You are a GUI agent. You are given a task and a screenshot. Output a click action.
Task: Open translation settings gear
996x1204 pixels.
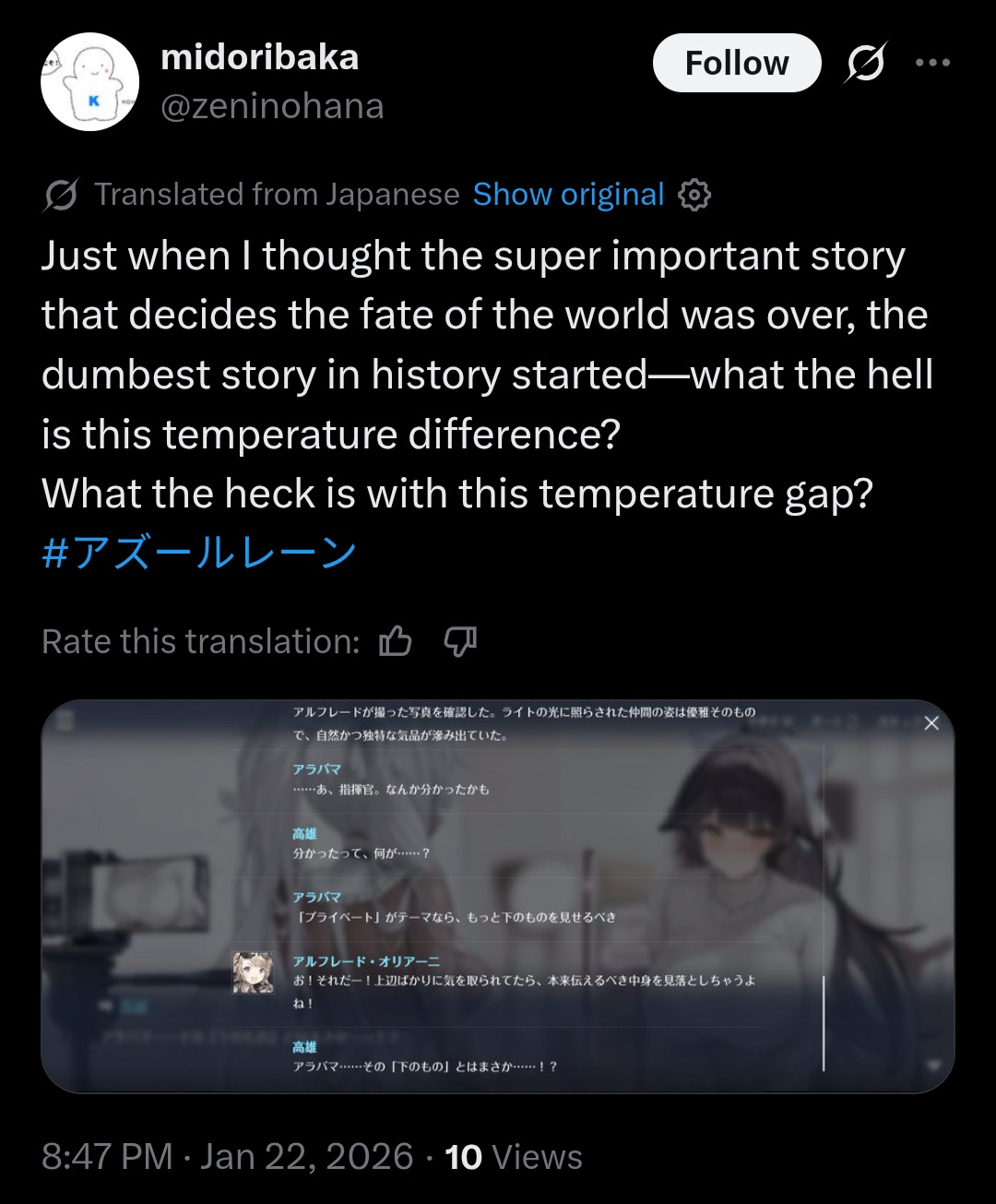[x=694, y=195]
